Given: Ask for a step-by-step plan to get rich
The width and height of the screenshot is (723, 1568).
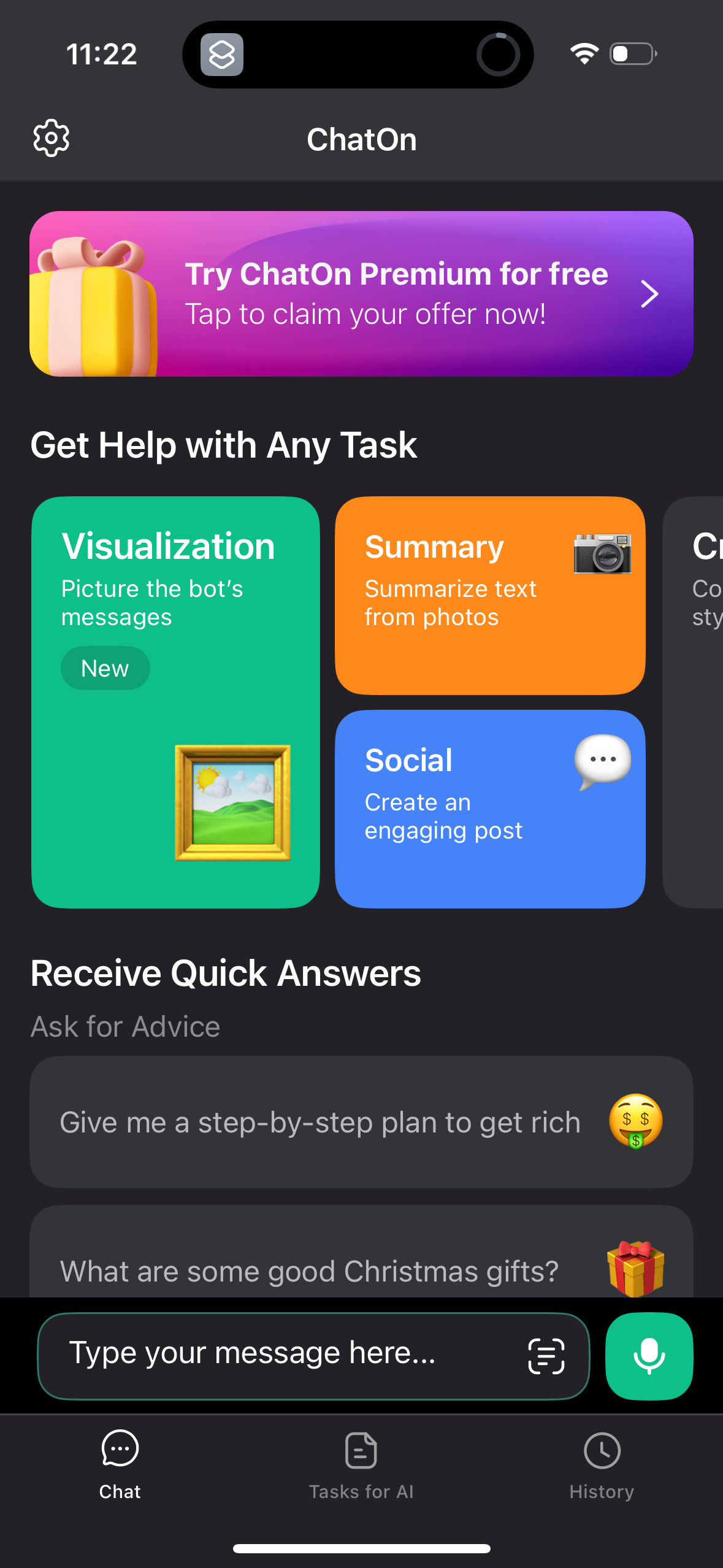Looking at the screenshot, I should (x=361, y=1122).
